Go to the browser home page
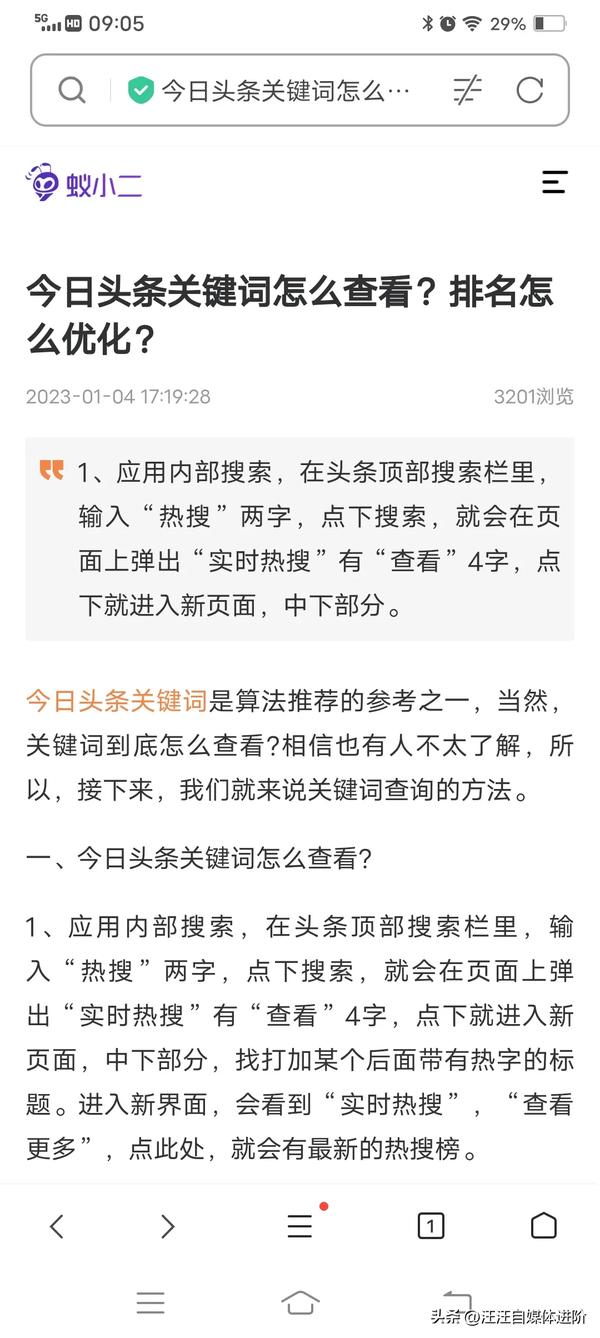600x1338 pixels. [543, 1226]
